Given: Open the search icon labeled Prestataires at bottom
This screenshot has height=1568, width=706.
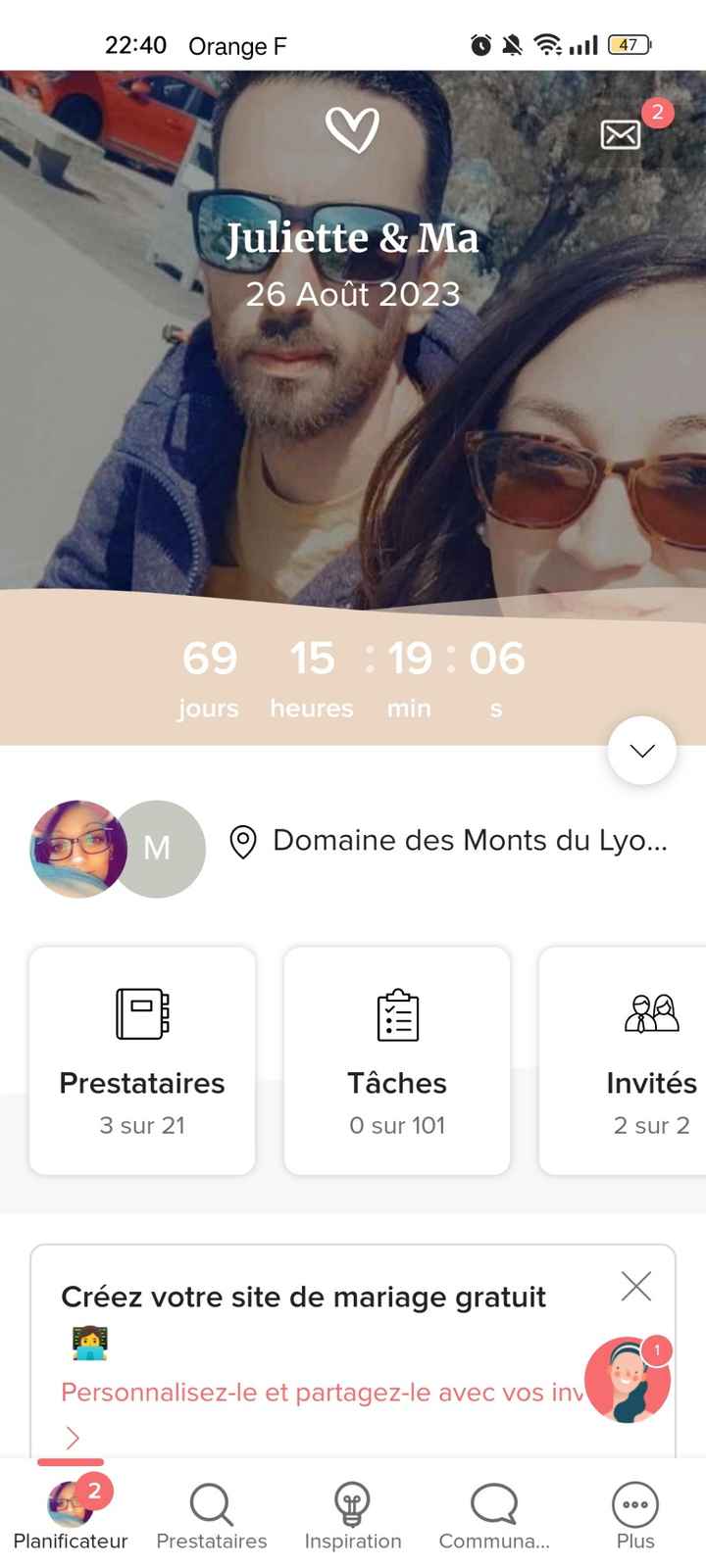Looking at the screenshot, I should pyautogui.click(x=210, y=1504).
